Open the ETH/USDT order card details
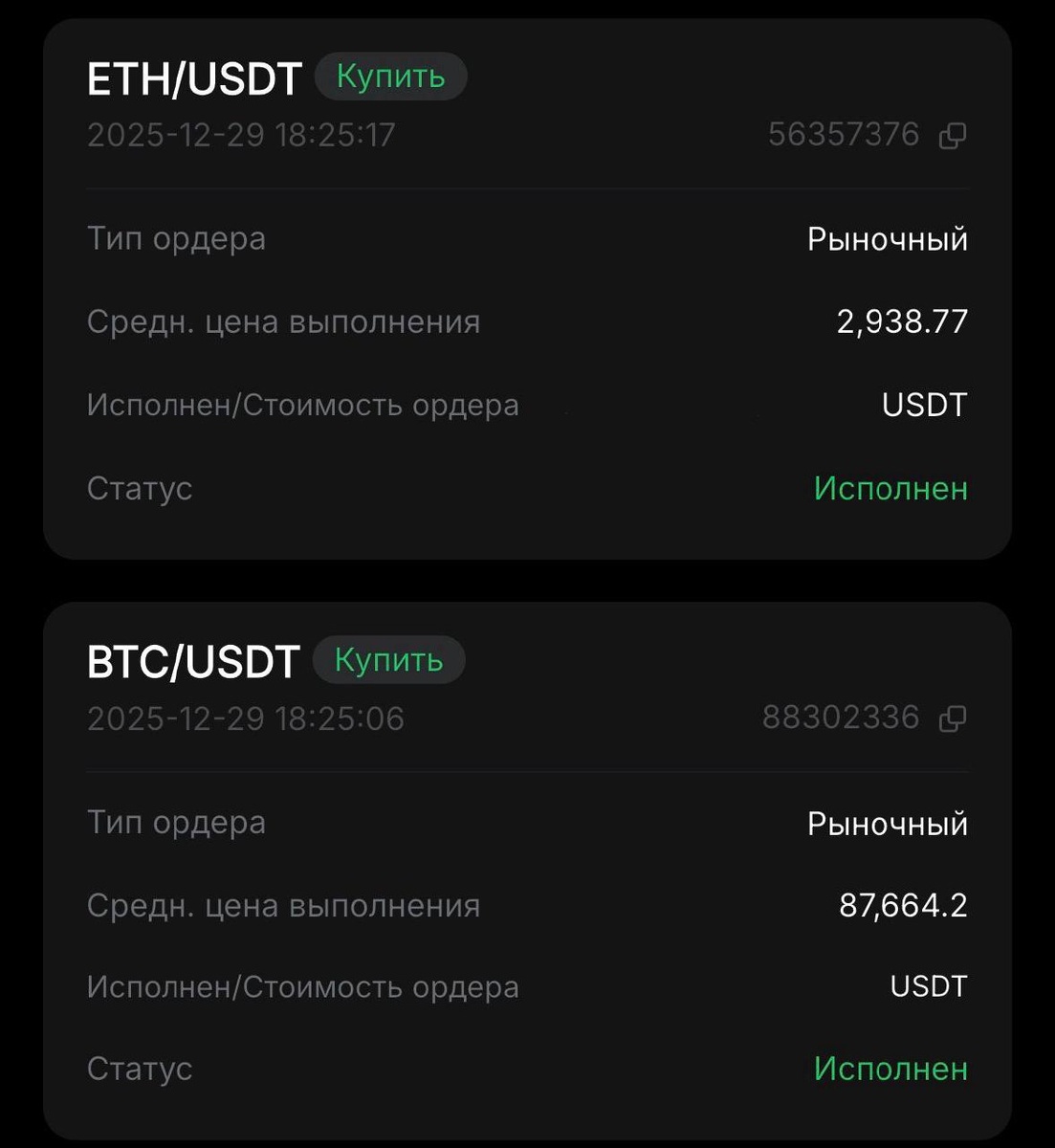The width and height of the screenshot is (1055, 1148). tap(527, 289)
